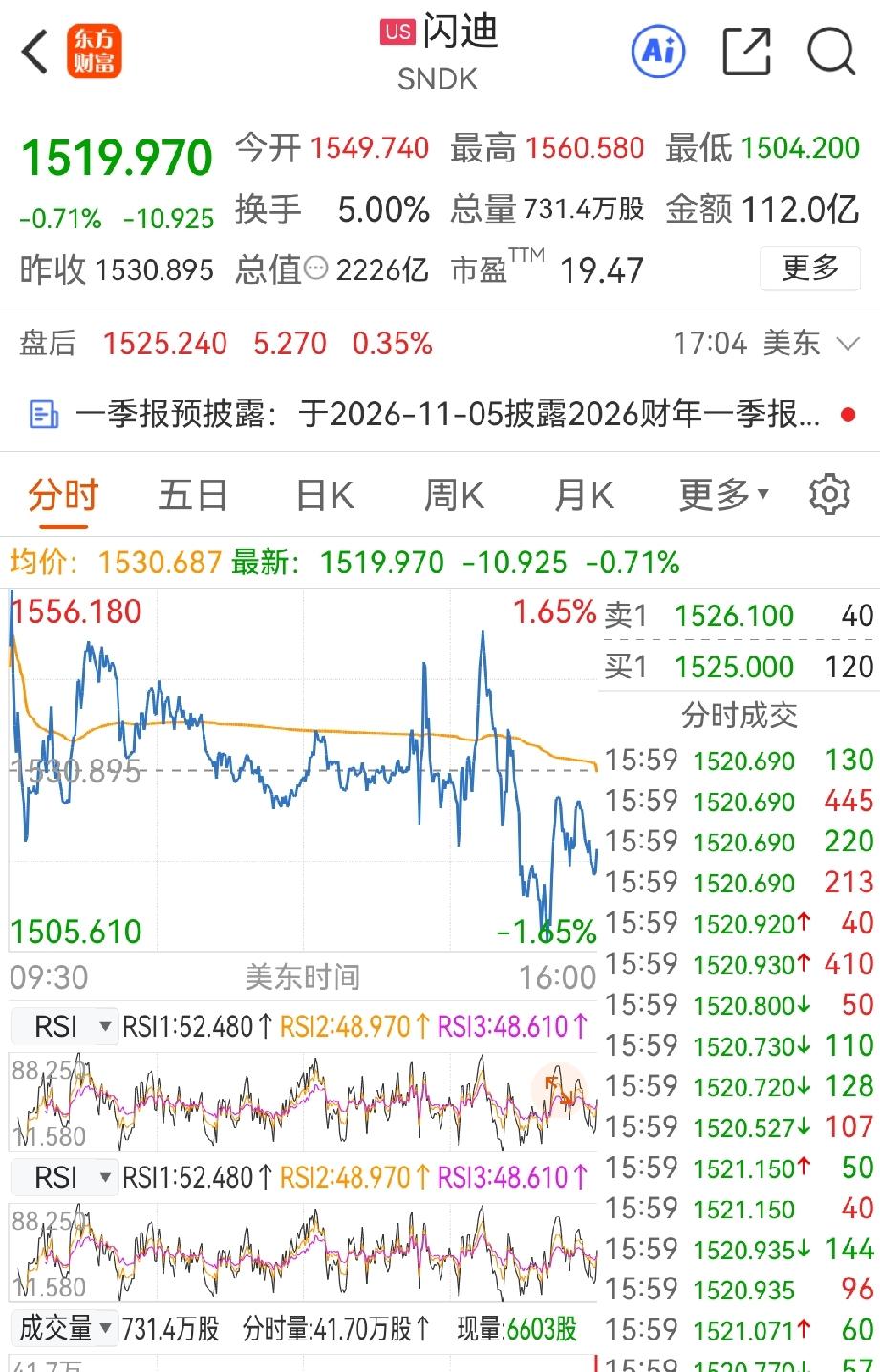Switch to the 五日 chart tab
880x1372 pixels.
[192, 496]
